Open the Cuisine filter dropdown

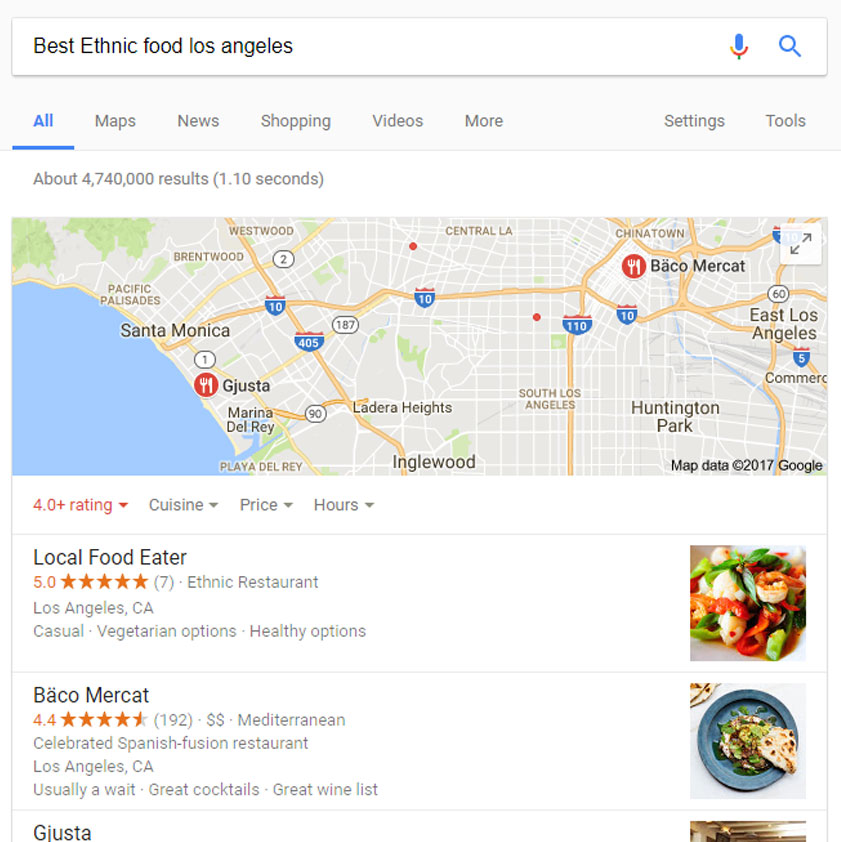point(183,505)
